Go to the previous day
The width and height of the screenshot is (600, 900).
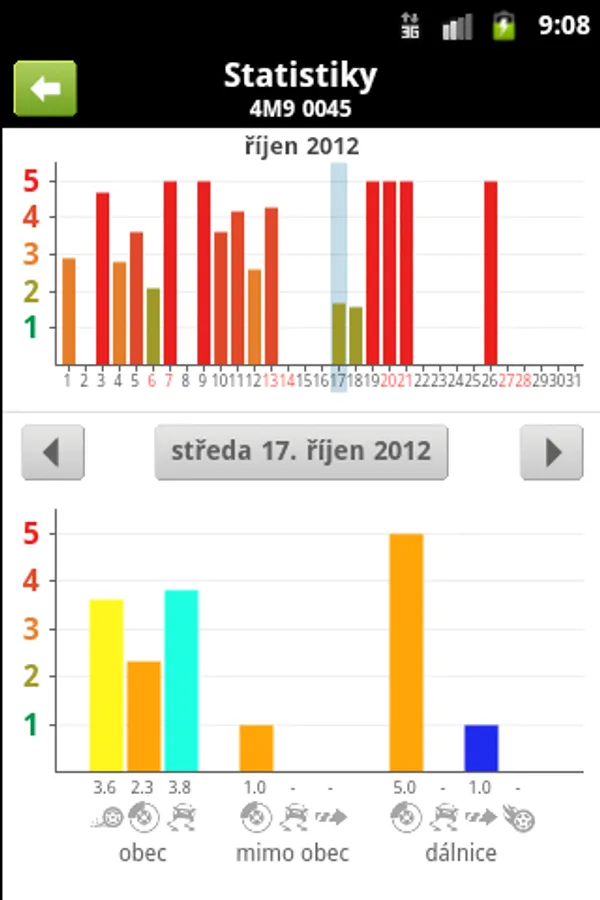[x=53, y=452]
